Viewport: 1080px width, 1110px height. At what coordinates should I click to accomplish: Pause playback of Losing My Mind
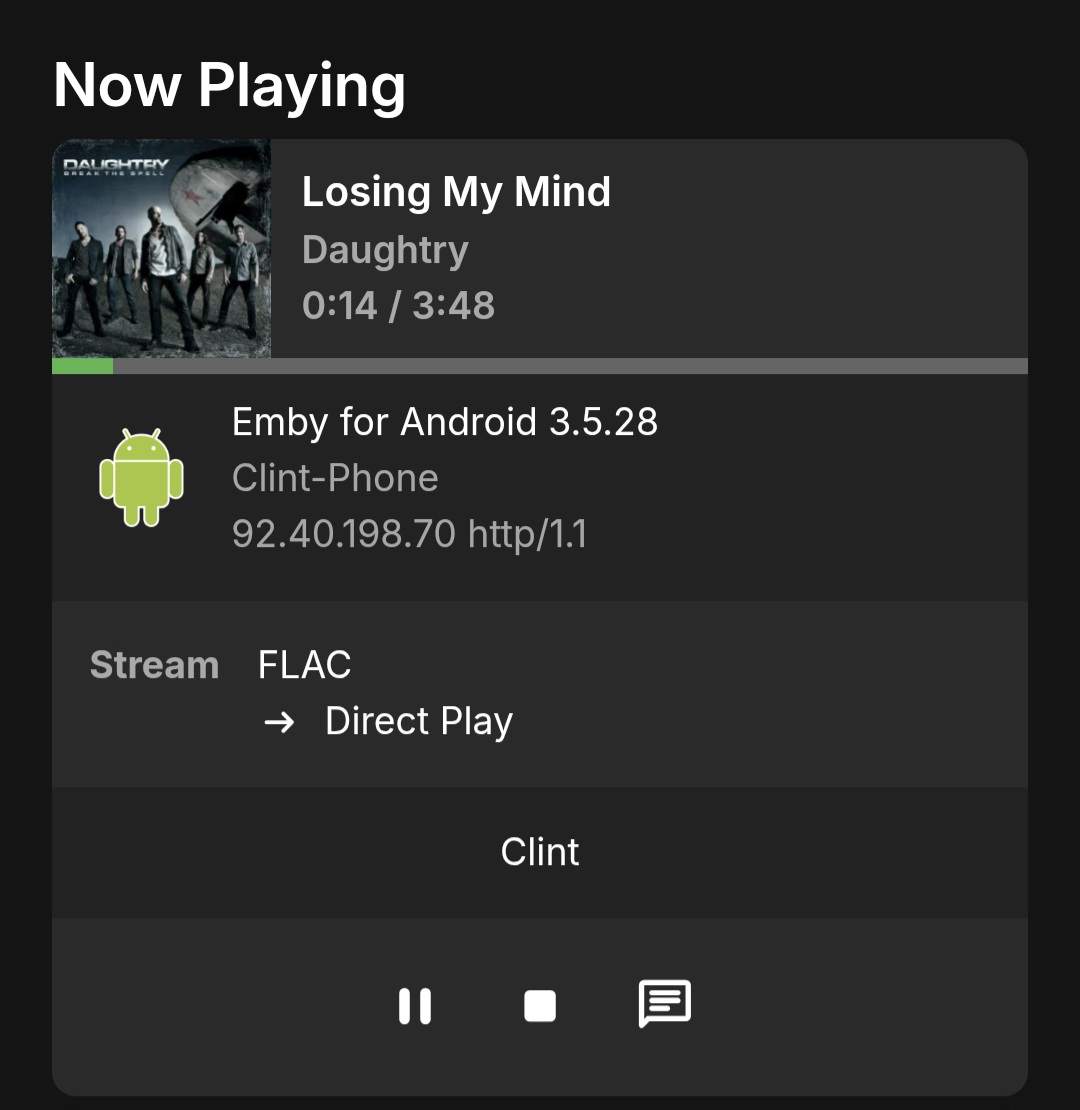pos(415,1006)
